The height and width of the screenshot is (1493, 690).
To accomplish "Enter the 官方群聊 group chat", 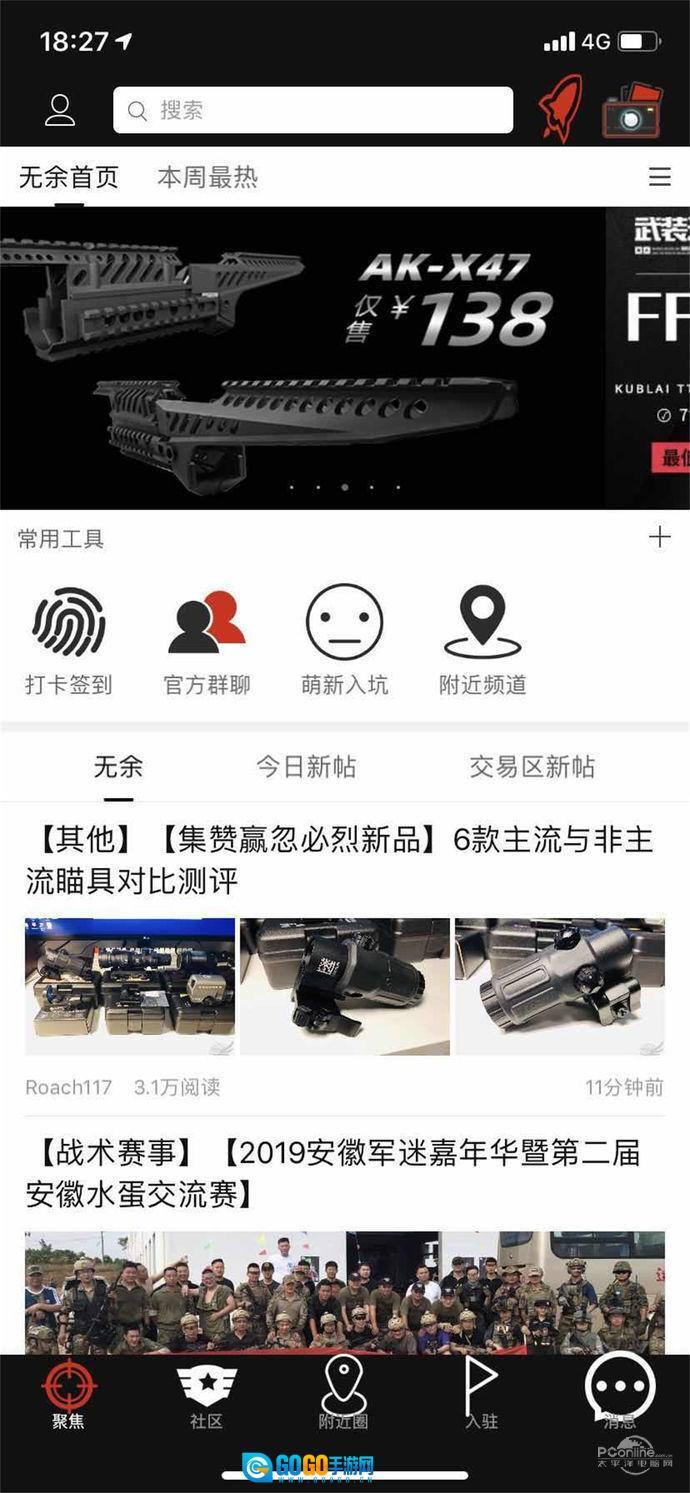I will (x=207, y=640).
